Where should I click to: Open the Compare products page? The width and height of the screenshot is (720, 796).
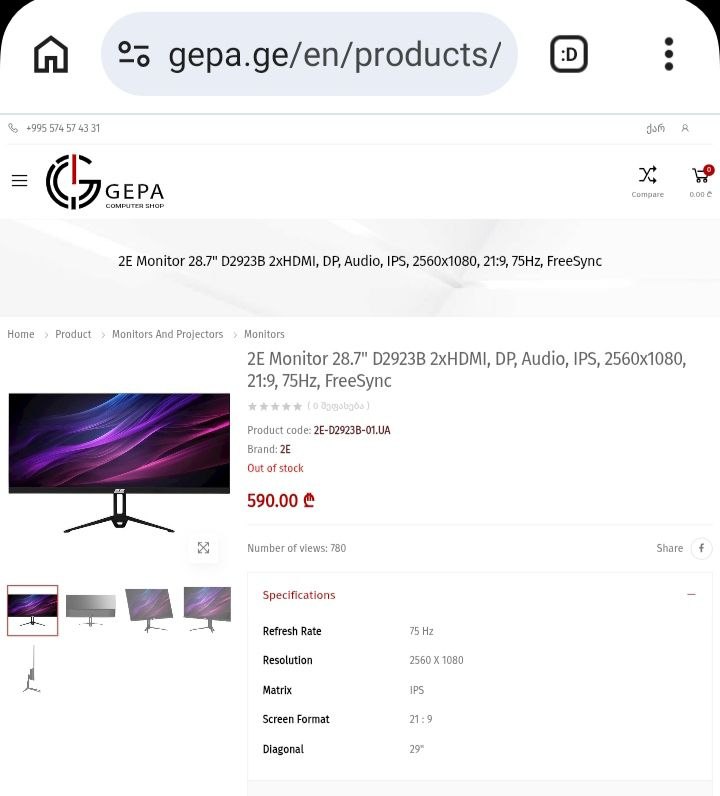pyautogui.click(x=647, y=180)
